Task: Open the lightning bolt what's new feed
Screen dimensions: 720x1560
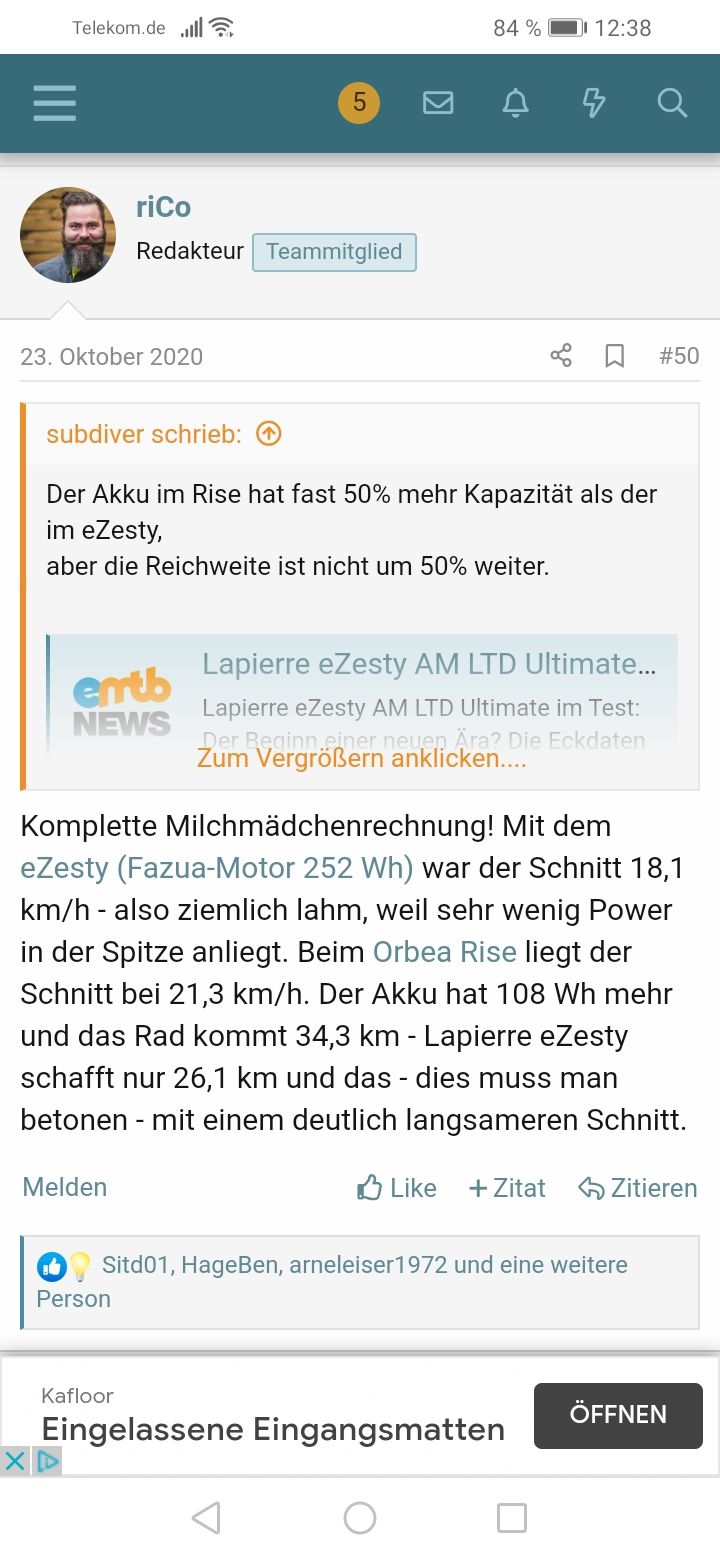Action: point(594,103)
